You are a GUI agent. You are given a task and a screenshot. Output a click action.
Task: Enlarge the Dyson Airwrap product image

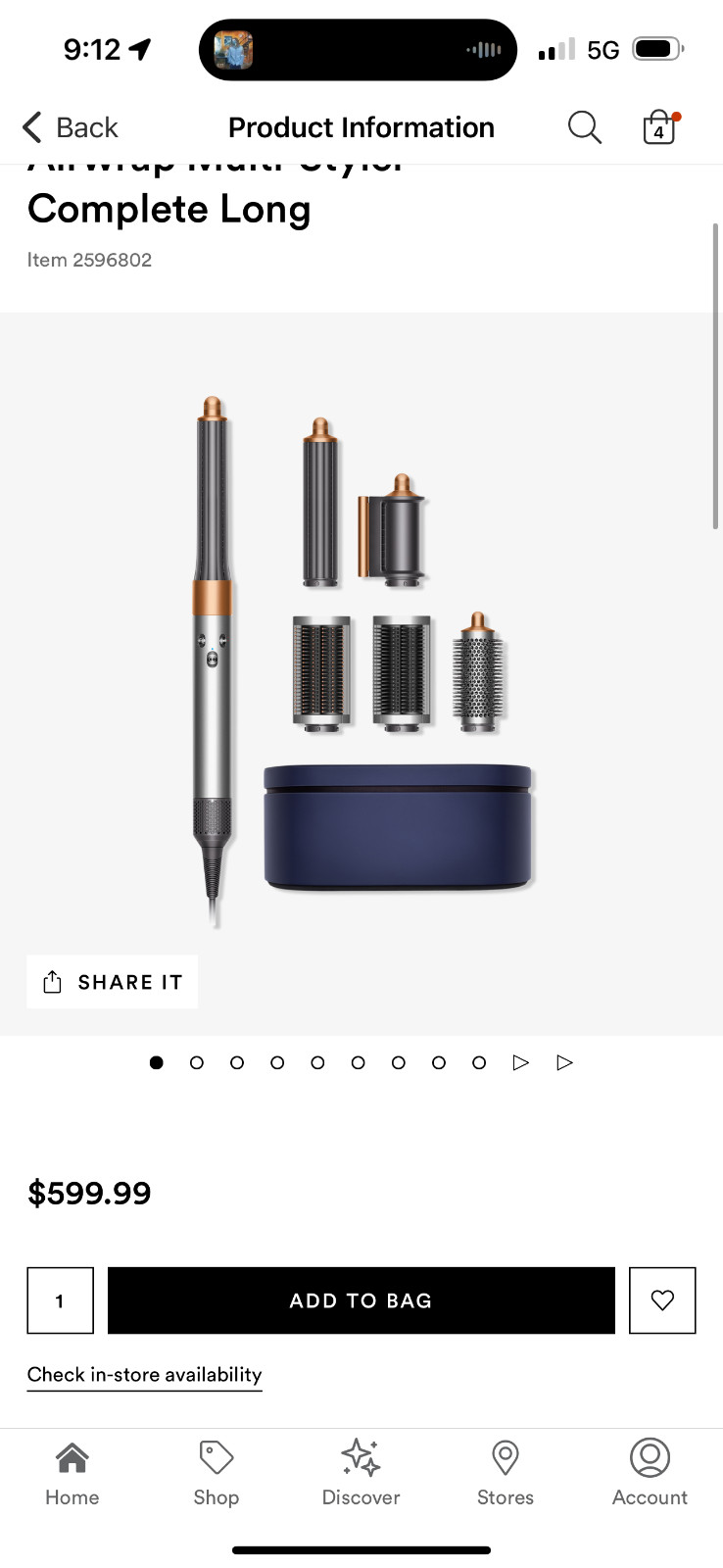tap(362, 661)
